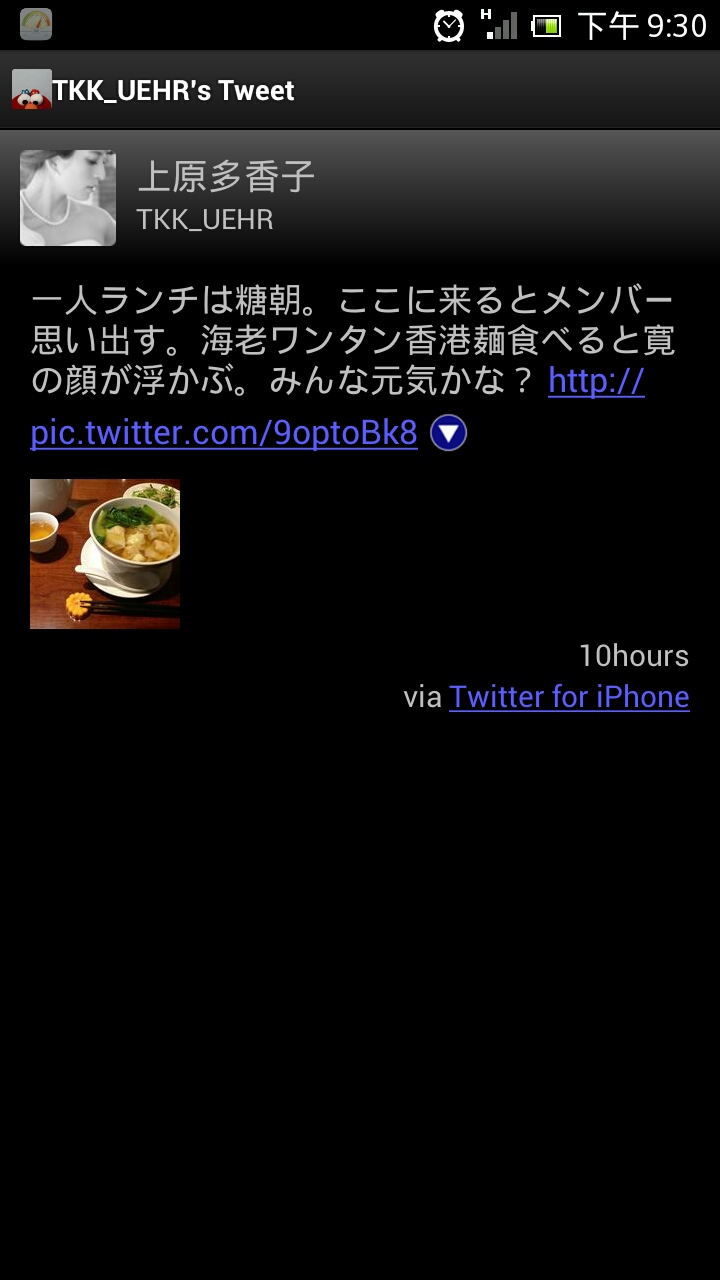Viewport: 720px width, 1280px height.
Task: View the wonton noodle photo thumbnail
Action: pyautogui.click(x=105, y=554)
